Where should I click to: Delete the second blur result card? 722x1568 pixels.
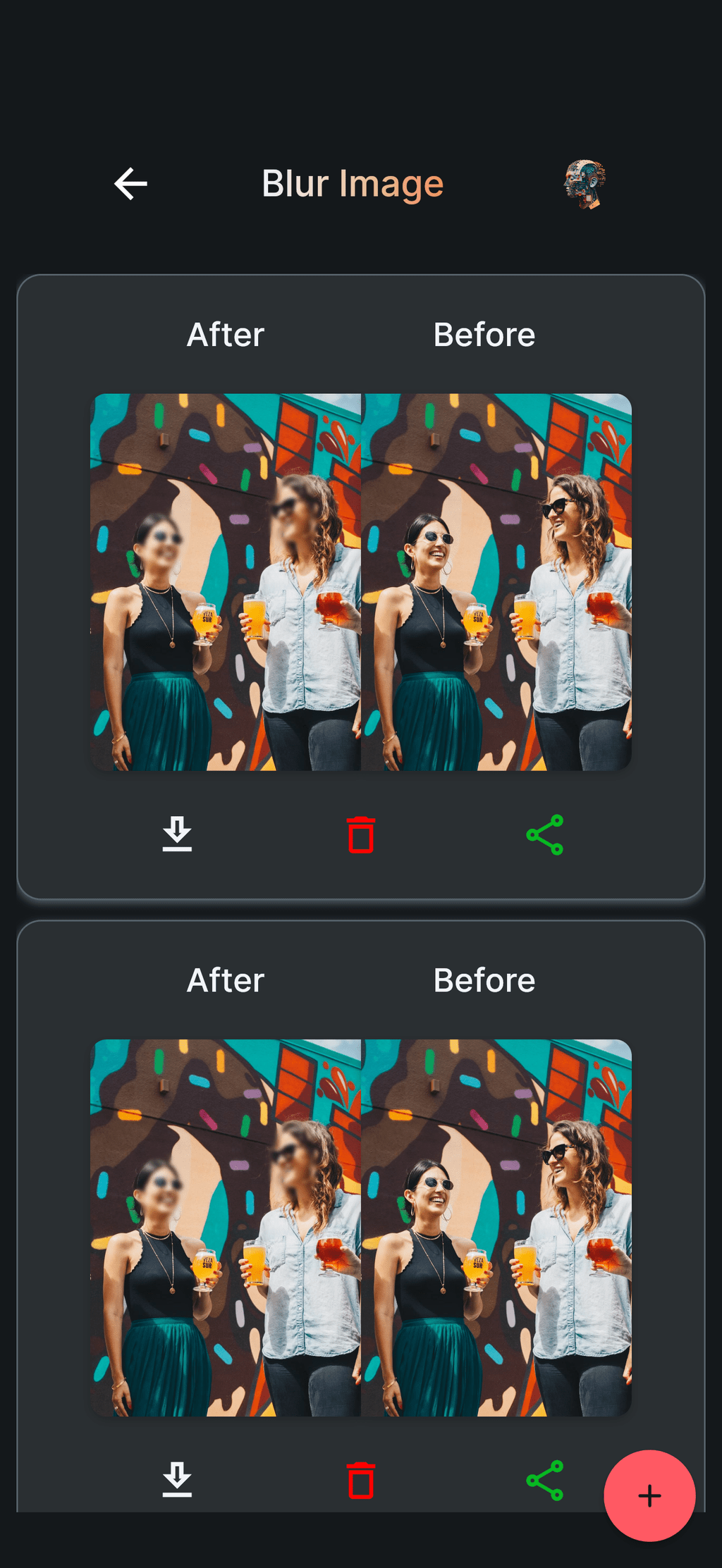[361, 1480]
